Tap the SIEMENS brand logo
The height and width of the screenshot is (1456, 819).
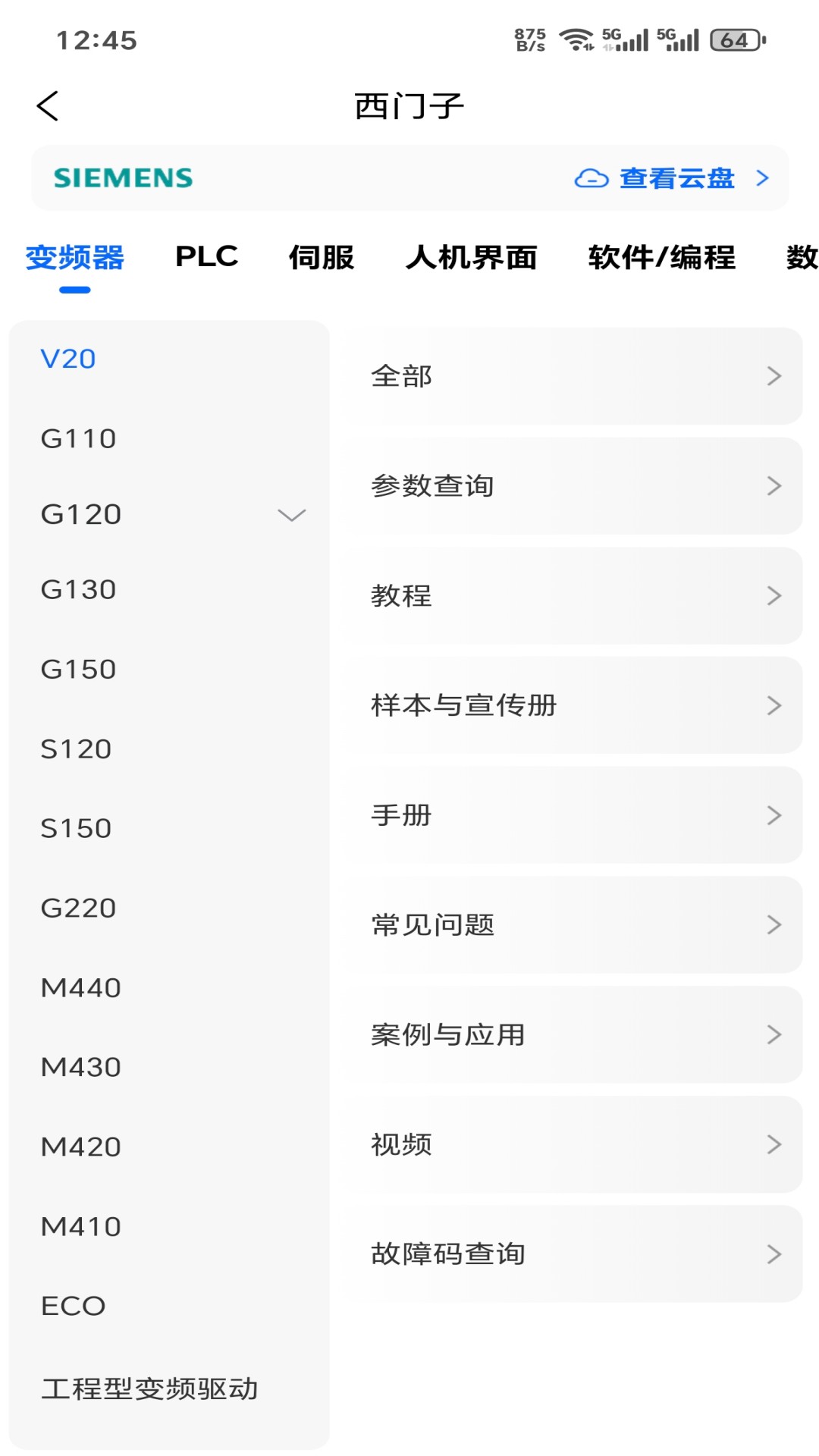point(121,176)
